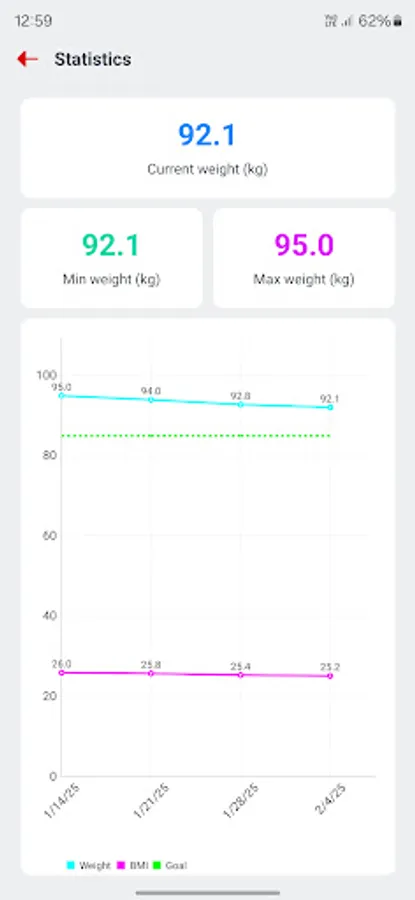This screenshot has width=415, height=900.
Task: Toggle the Goal line in chart legend
Action: click(x=170, y=865)
